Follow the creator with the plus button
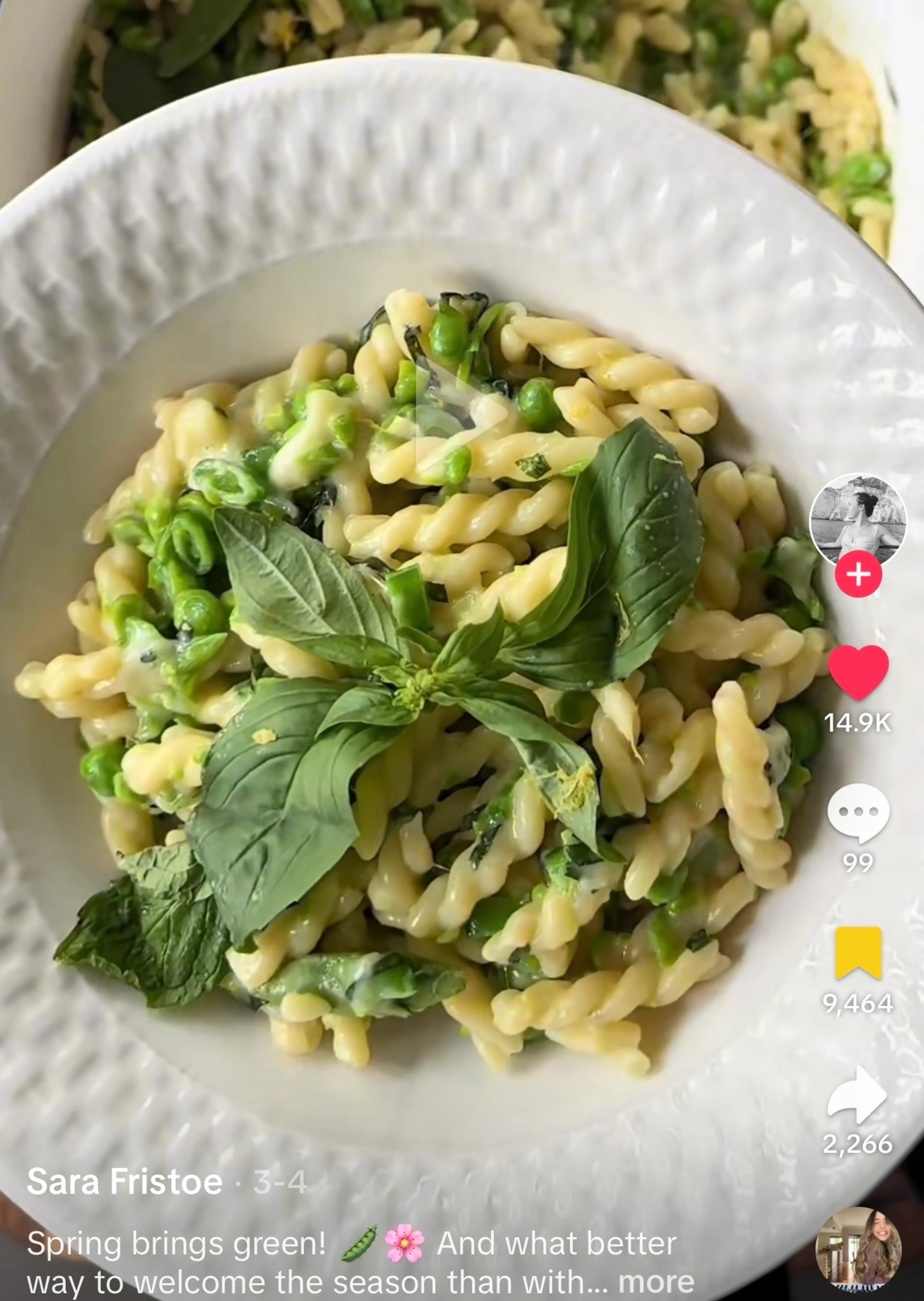This screenshot has height=1301, width=924. click(858, 574)
